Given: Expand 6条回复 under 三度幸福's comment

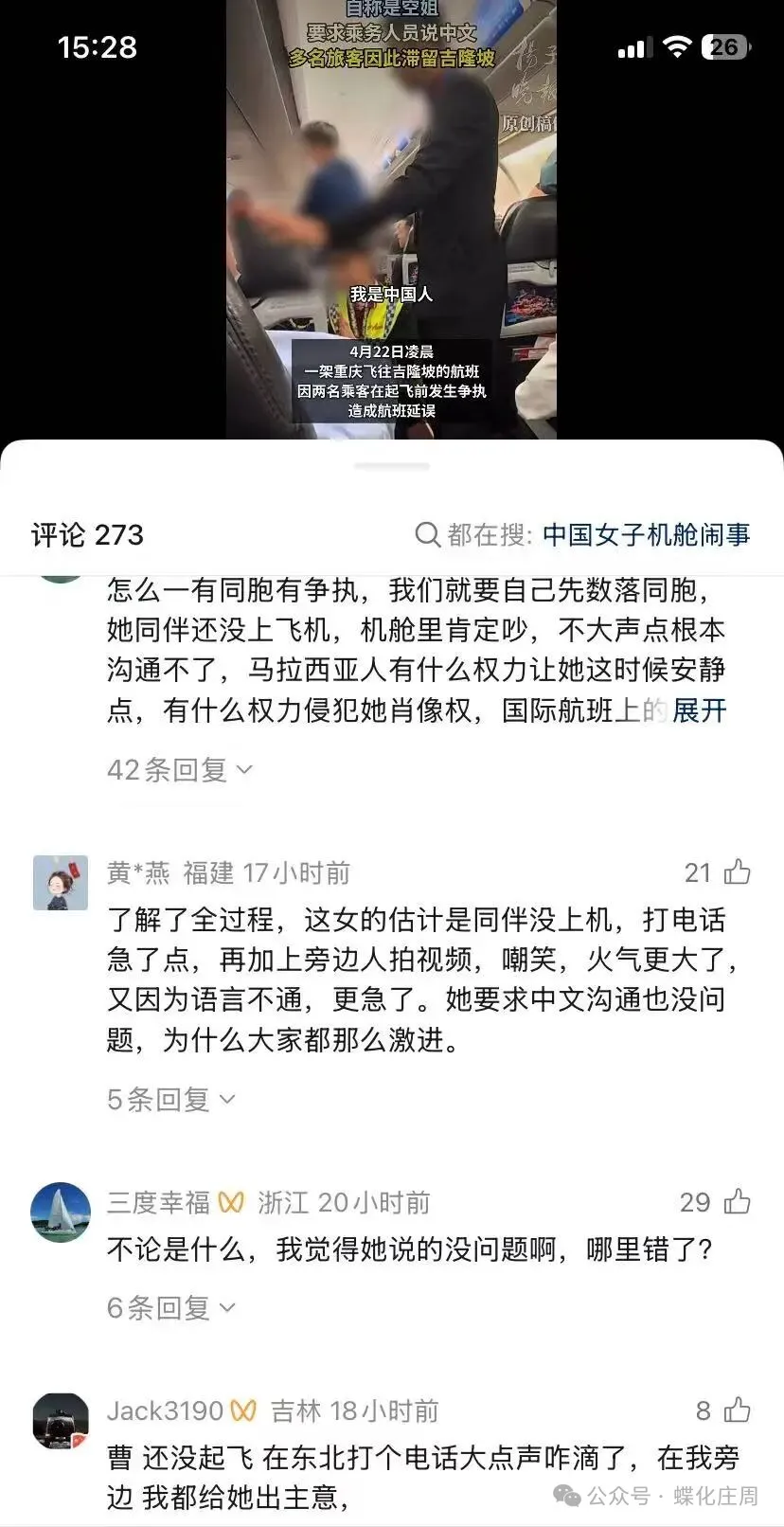Looking at the screenshot, I should click(x=170, y=1308).
